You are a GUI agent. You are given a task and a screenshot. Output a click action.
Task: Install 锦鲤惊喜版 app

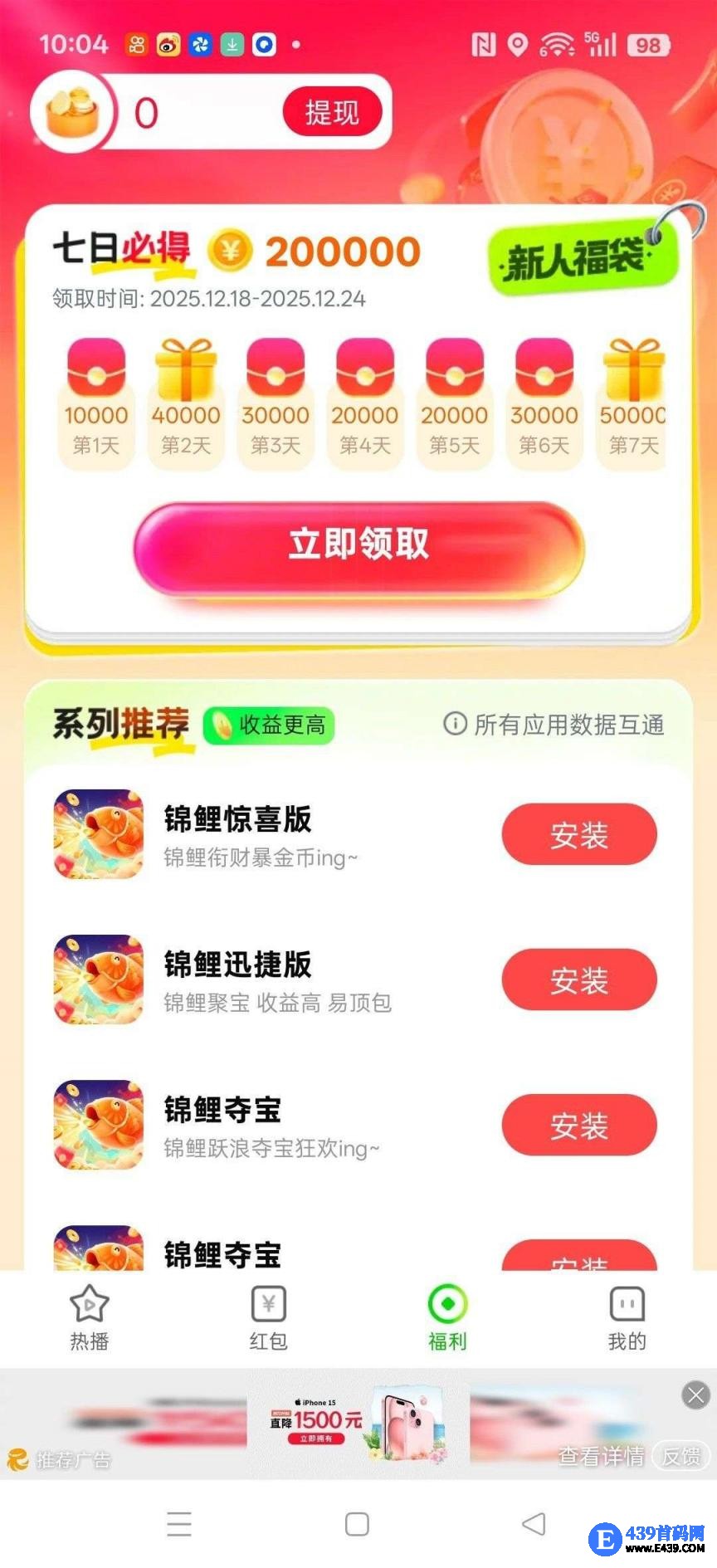[x=578, y=834]
